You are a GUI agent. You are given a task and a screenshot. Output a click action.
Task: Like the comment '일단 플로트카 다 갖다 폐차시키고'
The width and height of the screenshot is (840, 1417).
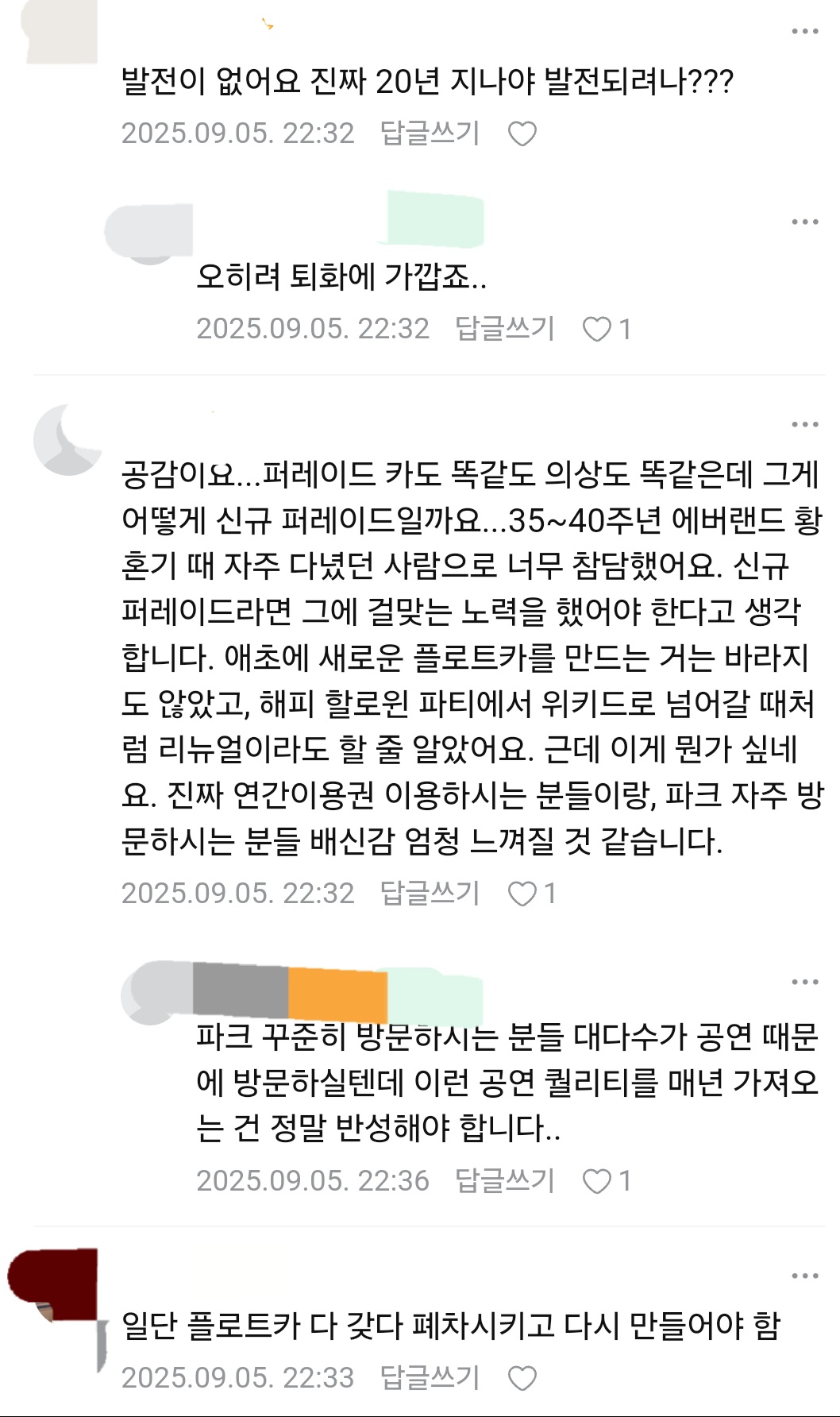point(522,1378)
